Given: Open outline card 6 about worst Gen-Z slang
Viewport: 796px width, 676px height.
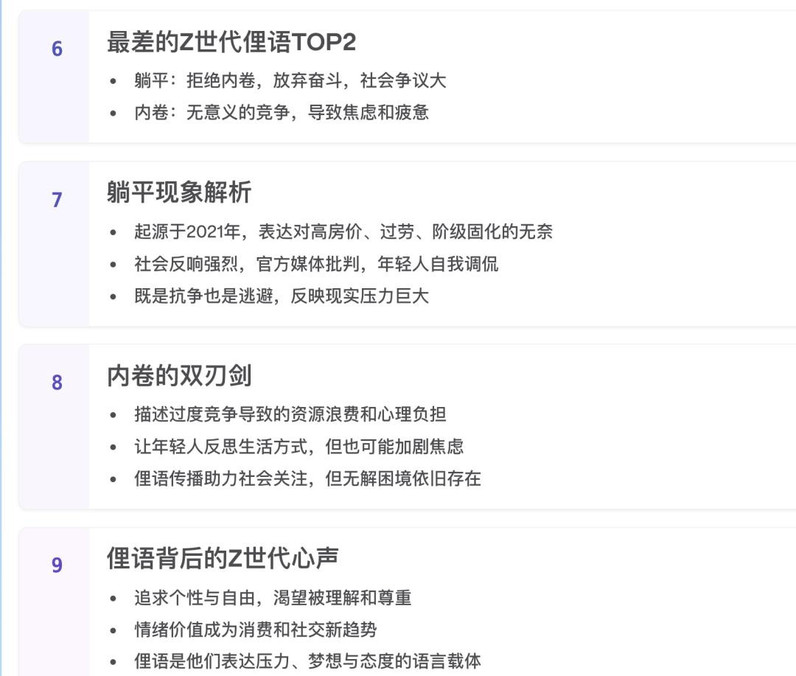Looking at the screenshot, I should point(231,43).
